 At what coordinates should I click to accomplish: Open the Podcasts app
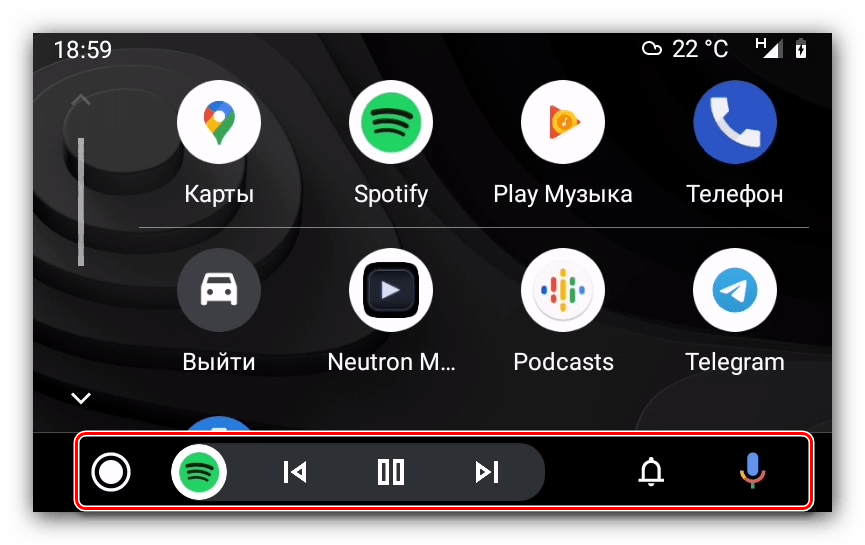tap(563, 291)
